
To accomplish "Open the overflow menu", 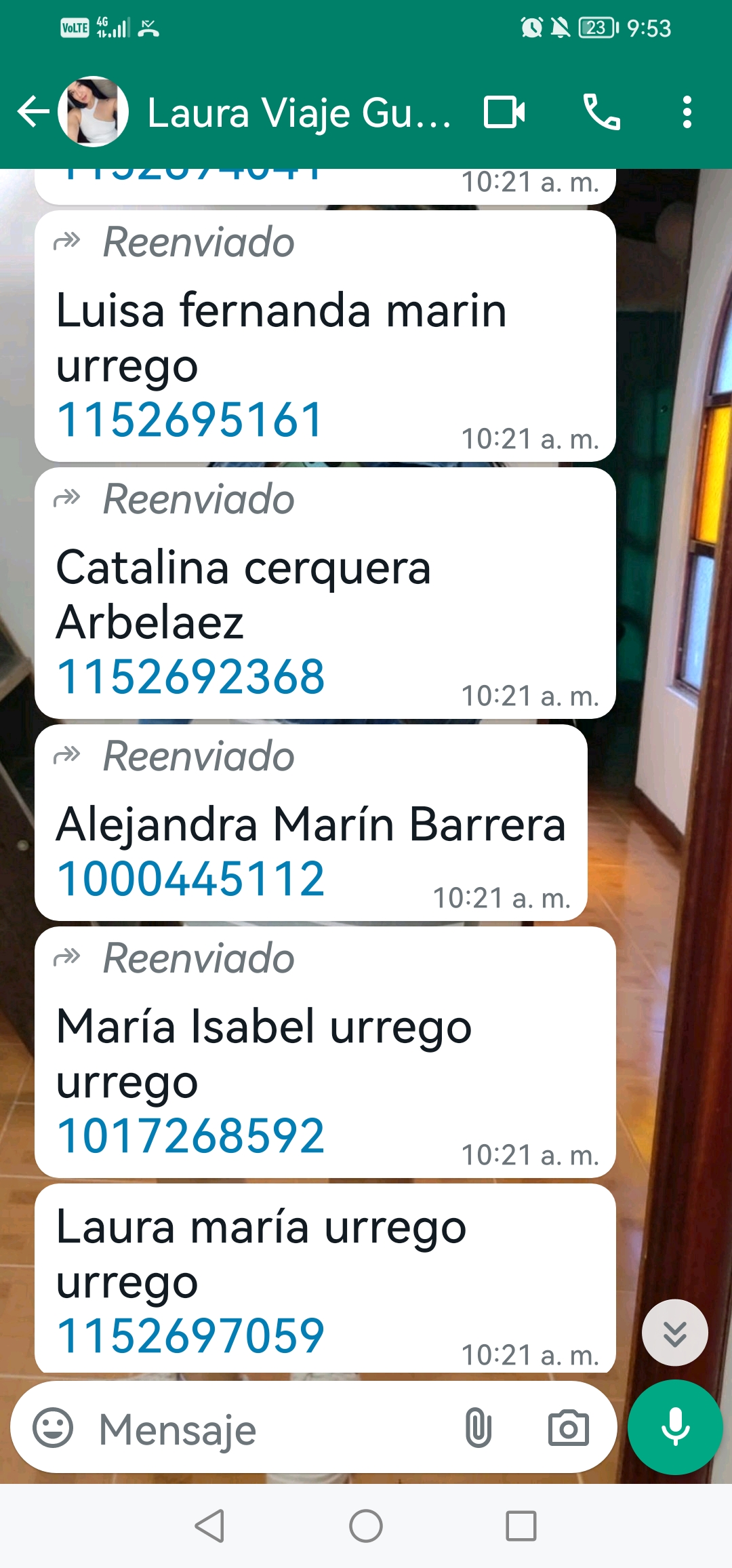I will point(687,112).
